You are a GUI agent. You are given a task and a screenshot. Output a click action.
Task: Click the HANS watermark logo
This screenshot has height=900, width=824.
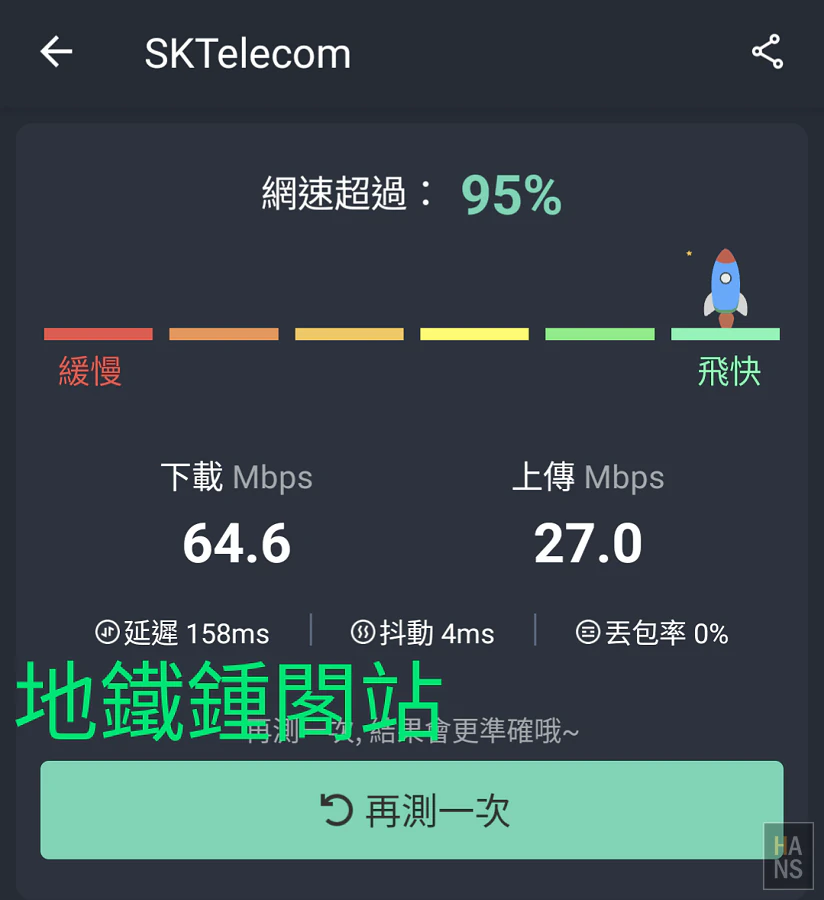pos(787,855)
